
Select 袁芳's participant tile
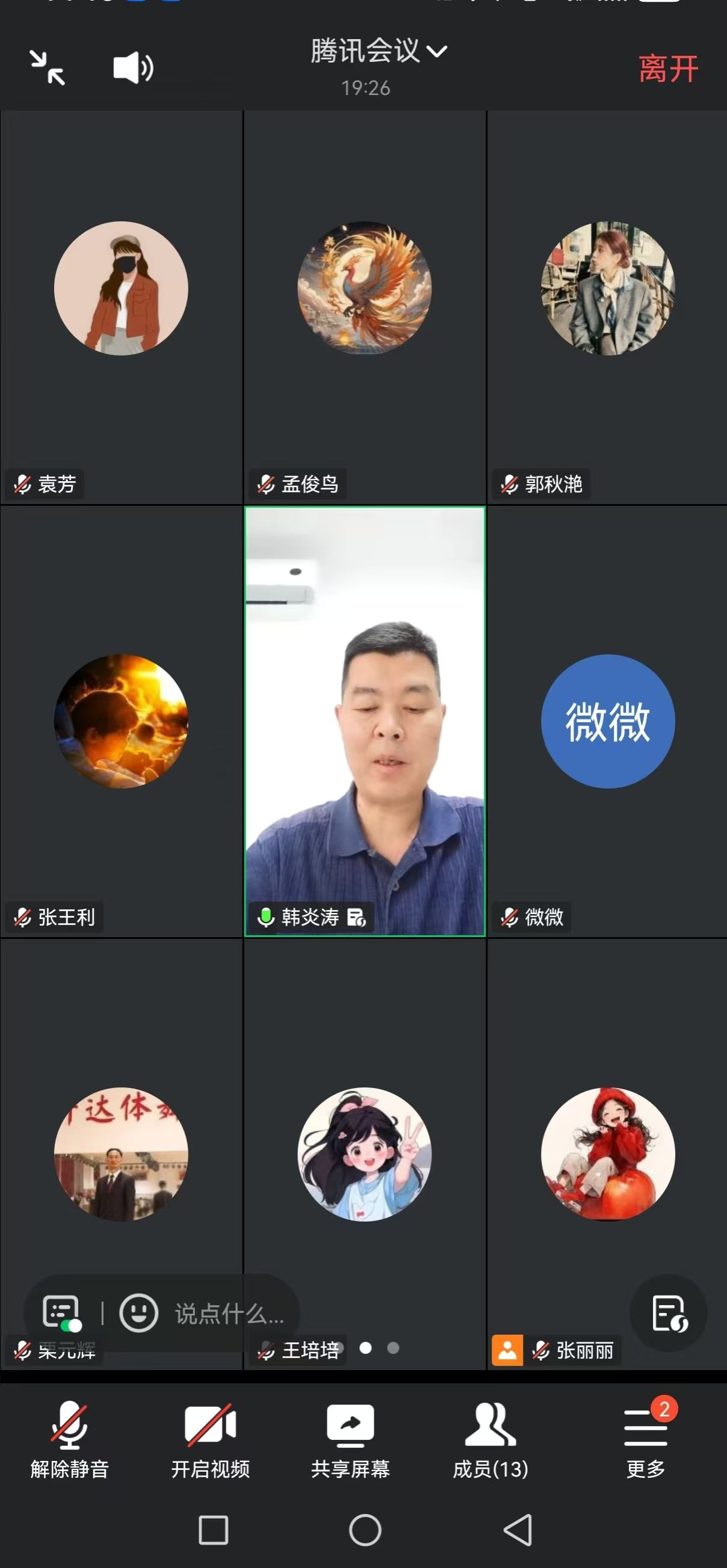[121, 307]
